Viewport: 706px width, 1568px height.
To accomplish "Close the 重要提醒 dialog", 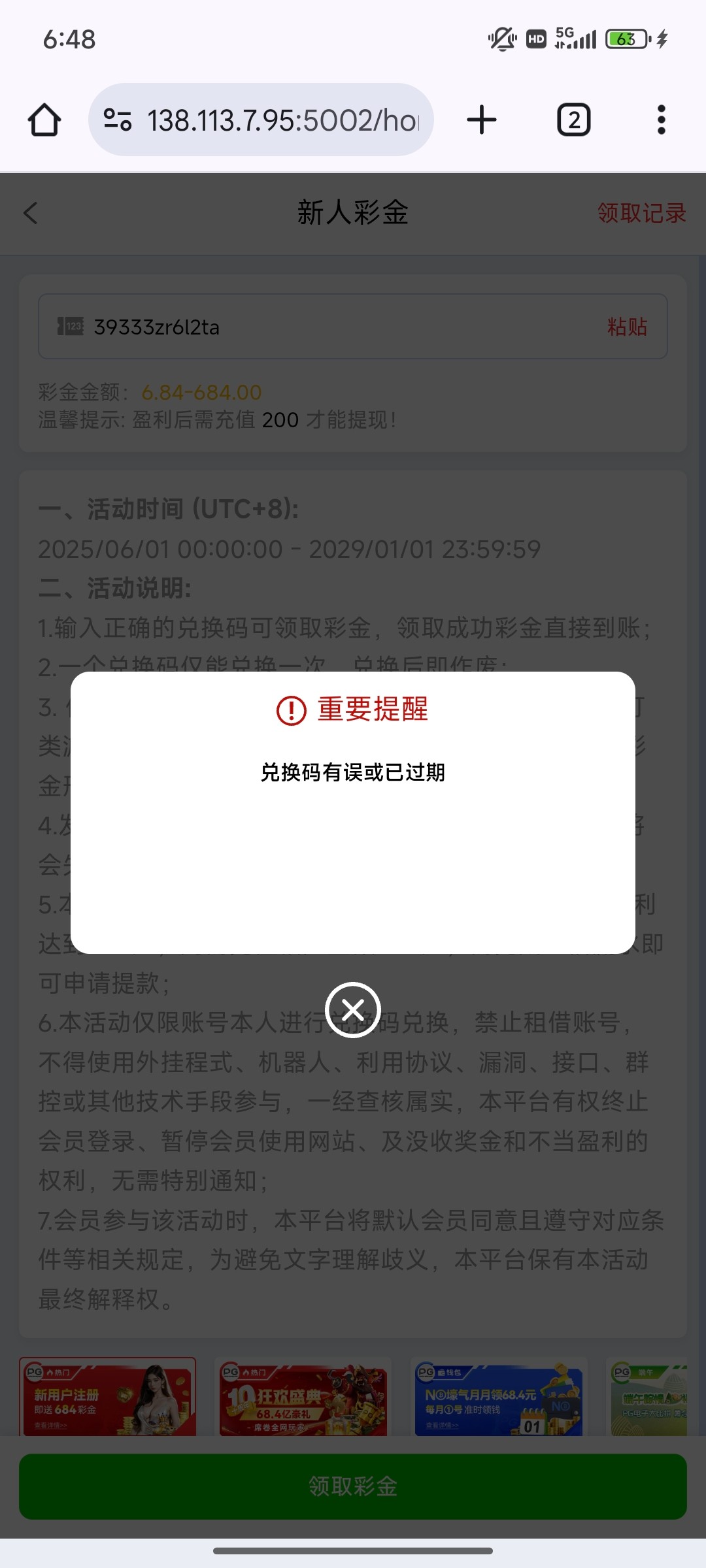I will coord(353,1010).
